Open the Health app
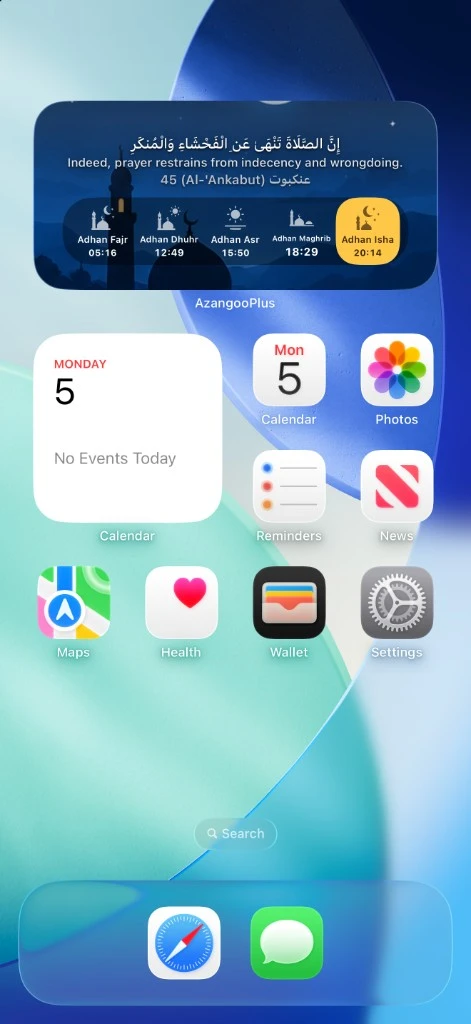Viewport: 471px width, 1024px height. pos(182,603)
